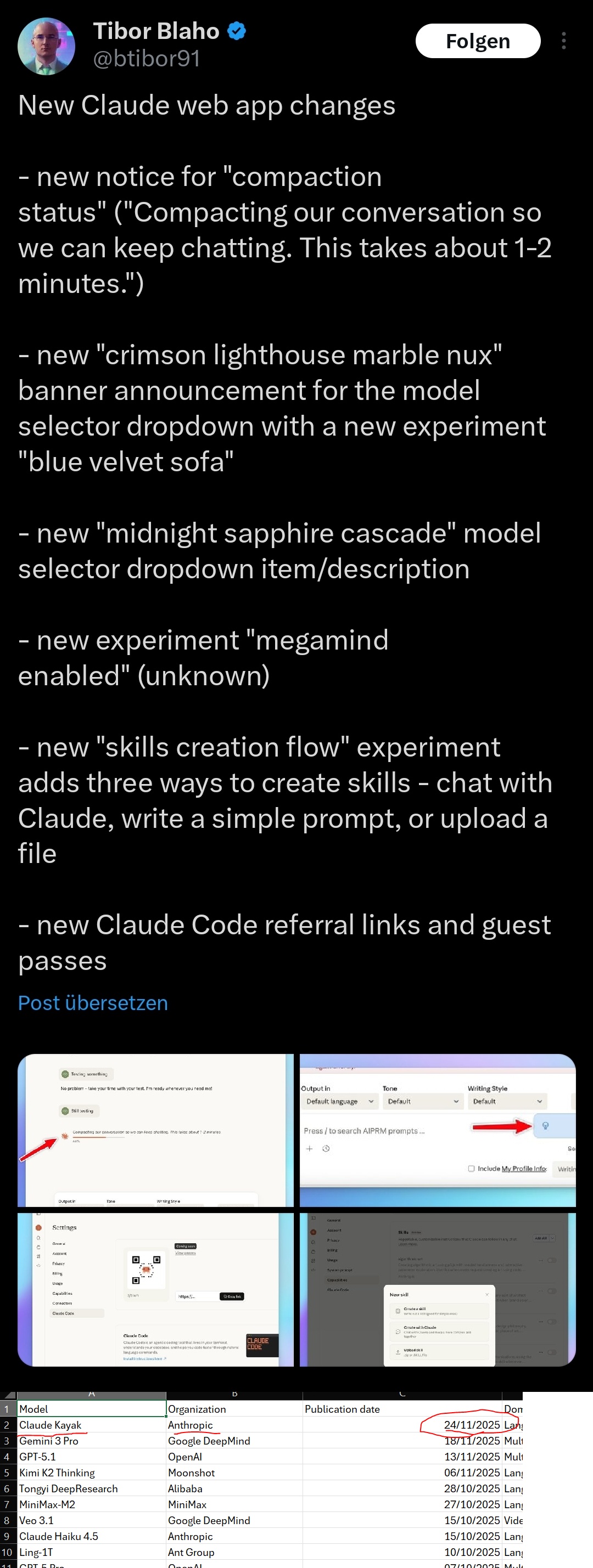Screen dimensions: 593x1568
Task: Open the post's three-dot overflow menu
Action: tap(564, 41)
